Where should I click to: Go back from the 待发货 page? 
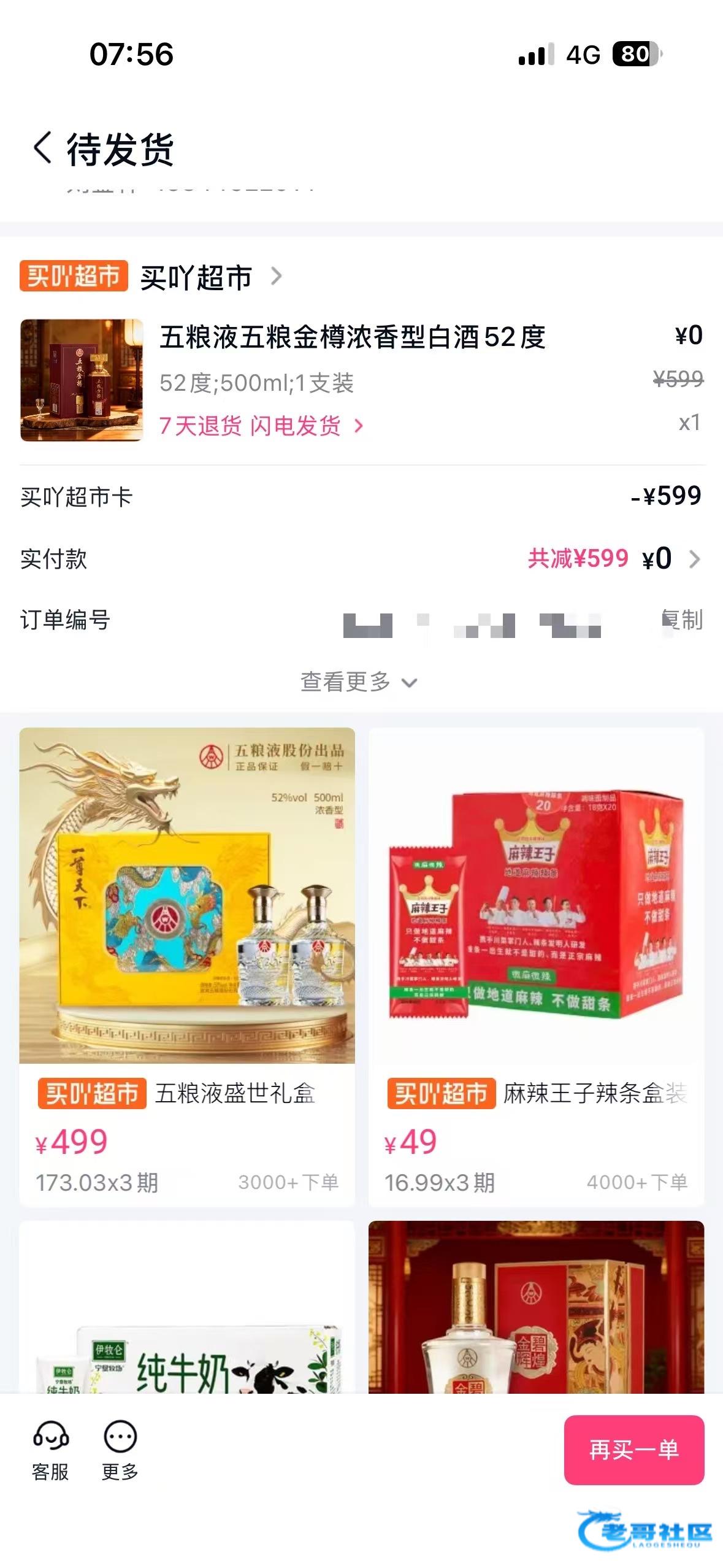pyautogui.click(x=43, y=148)
